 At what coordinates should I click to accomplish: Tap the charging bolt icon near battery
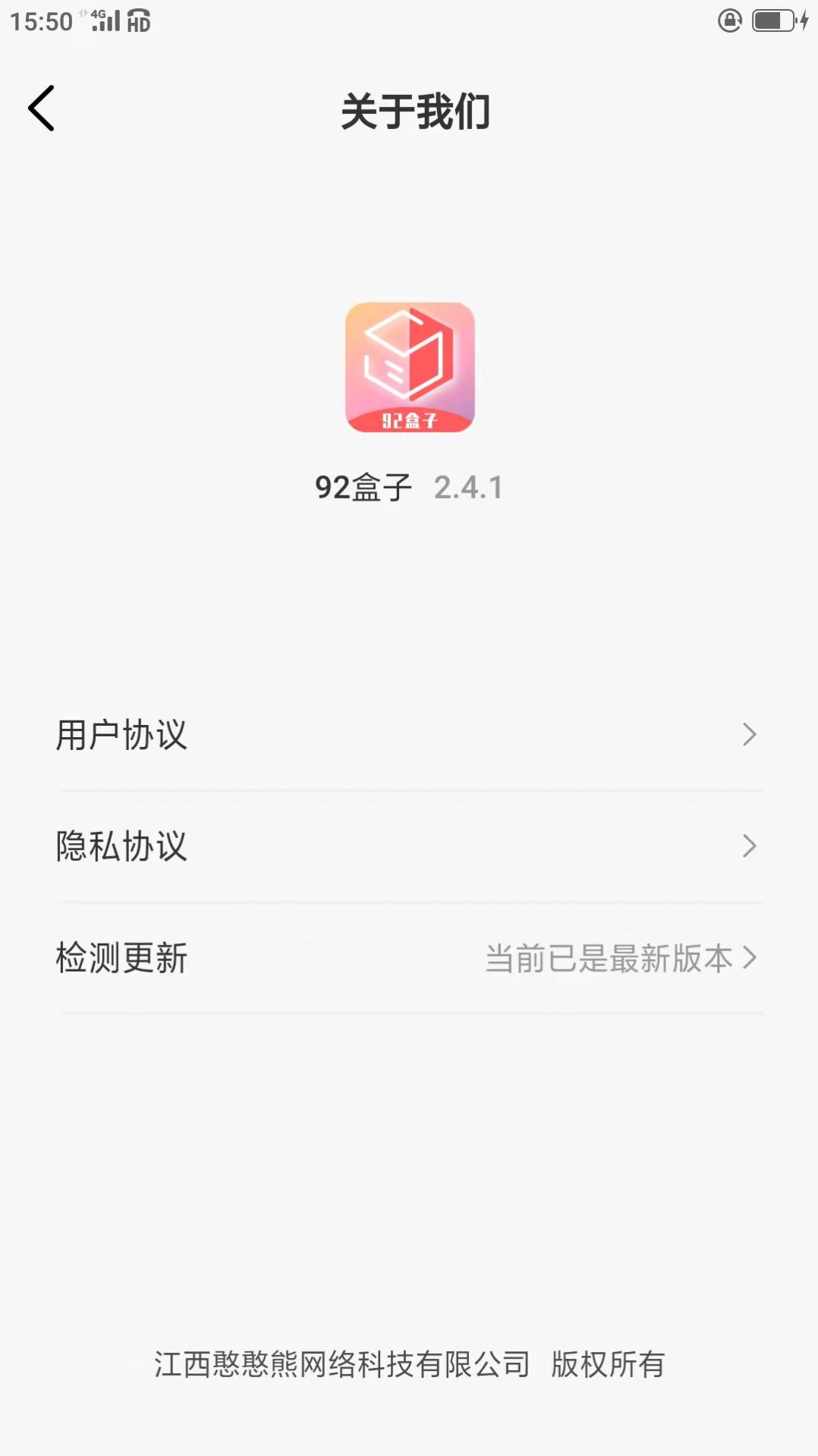tap(804, 20)
